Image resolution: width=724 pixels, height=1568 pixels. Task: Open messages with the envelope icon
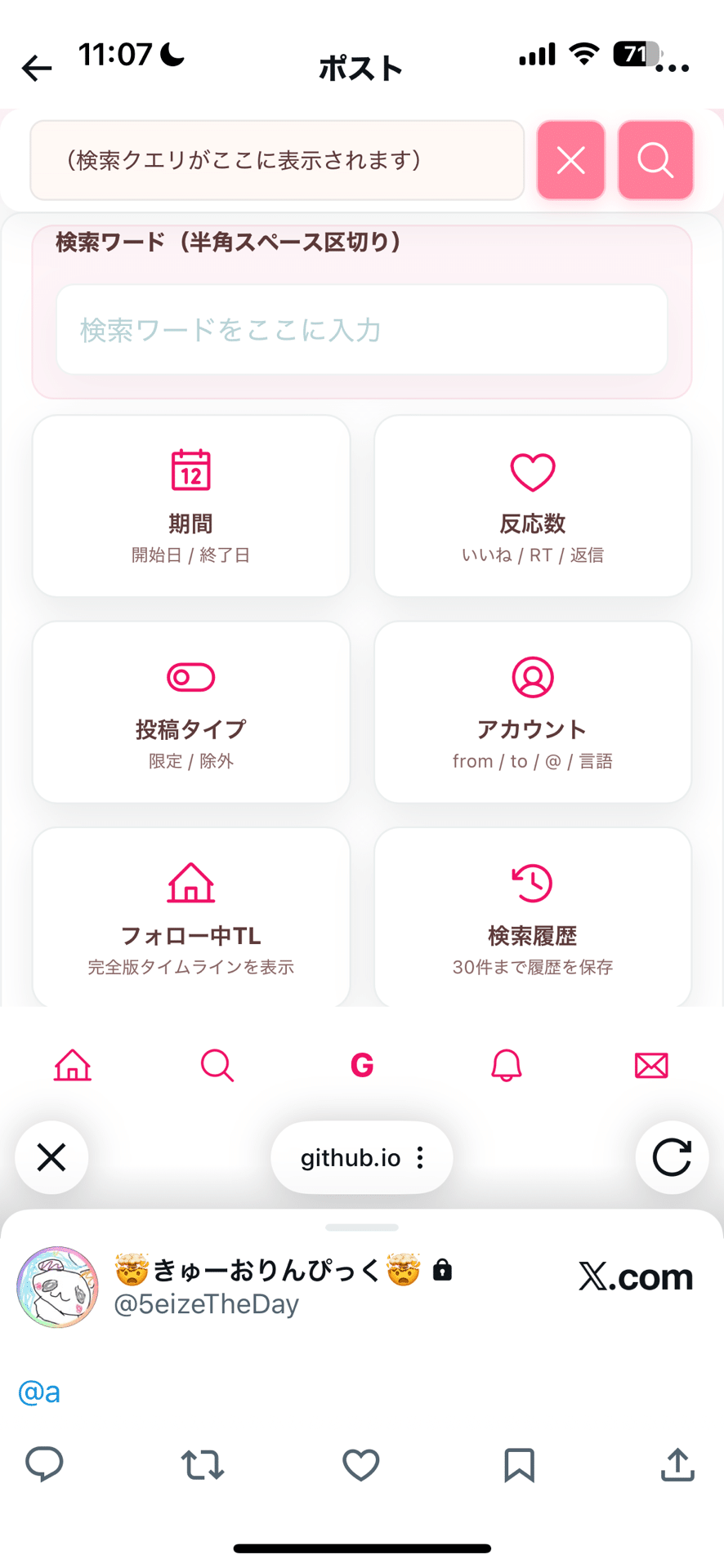tap(651, 1065)
